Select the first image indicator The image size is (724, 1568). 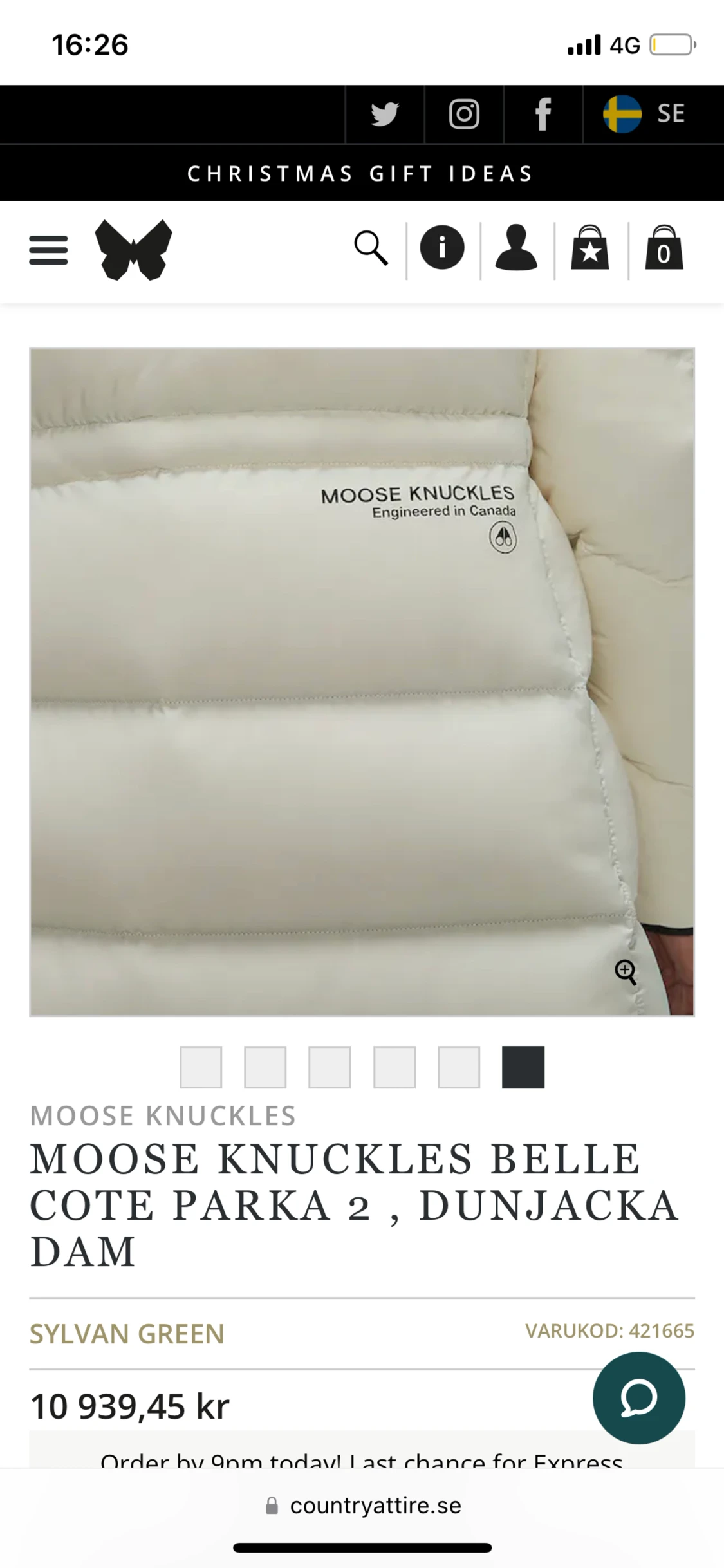click(201, 1067)
